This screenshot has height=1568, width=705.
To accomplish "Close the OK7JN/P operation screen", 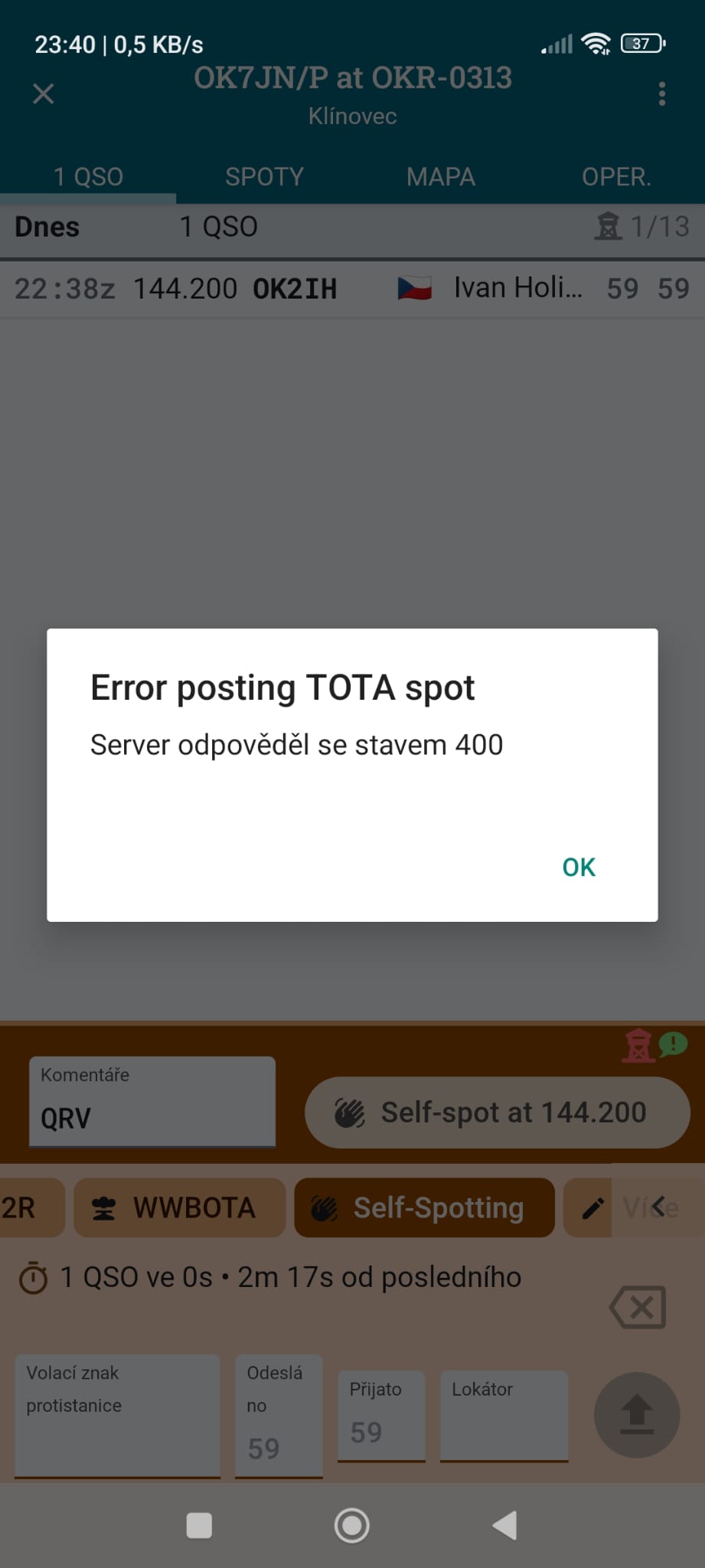I will coord(44,93).
